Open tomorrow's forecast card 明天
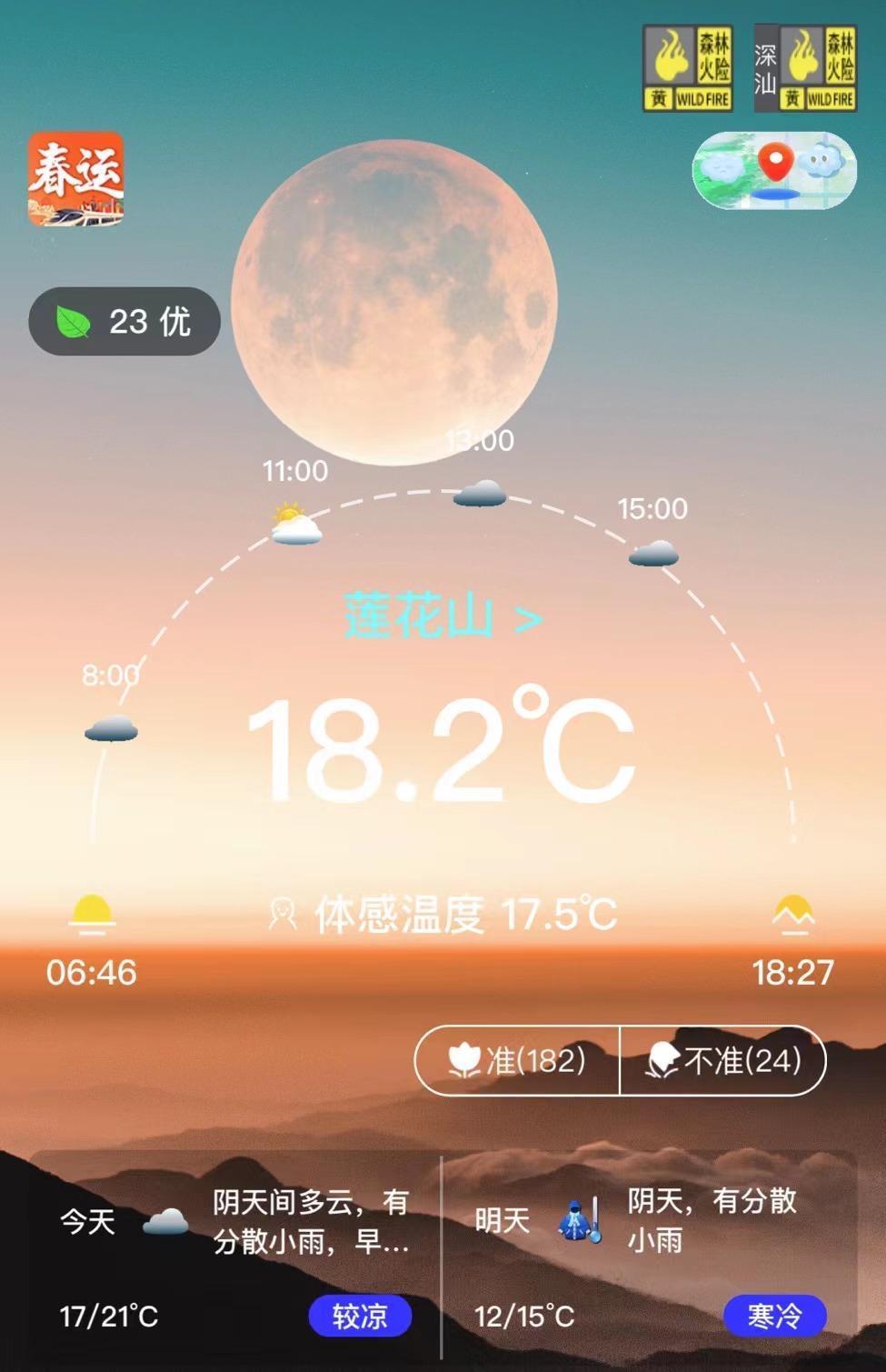 click(649, 1257)
